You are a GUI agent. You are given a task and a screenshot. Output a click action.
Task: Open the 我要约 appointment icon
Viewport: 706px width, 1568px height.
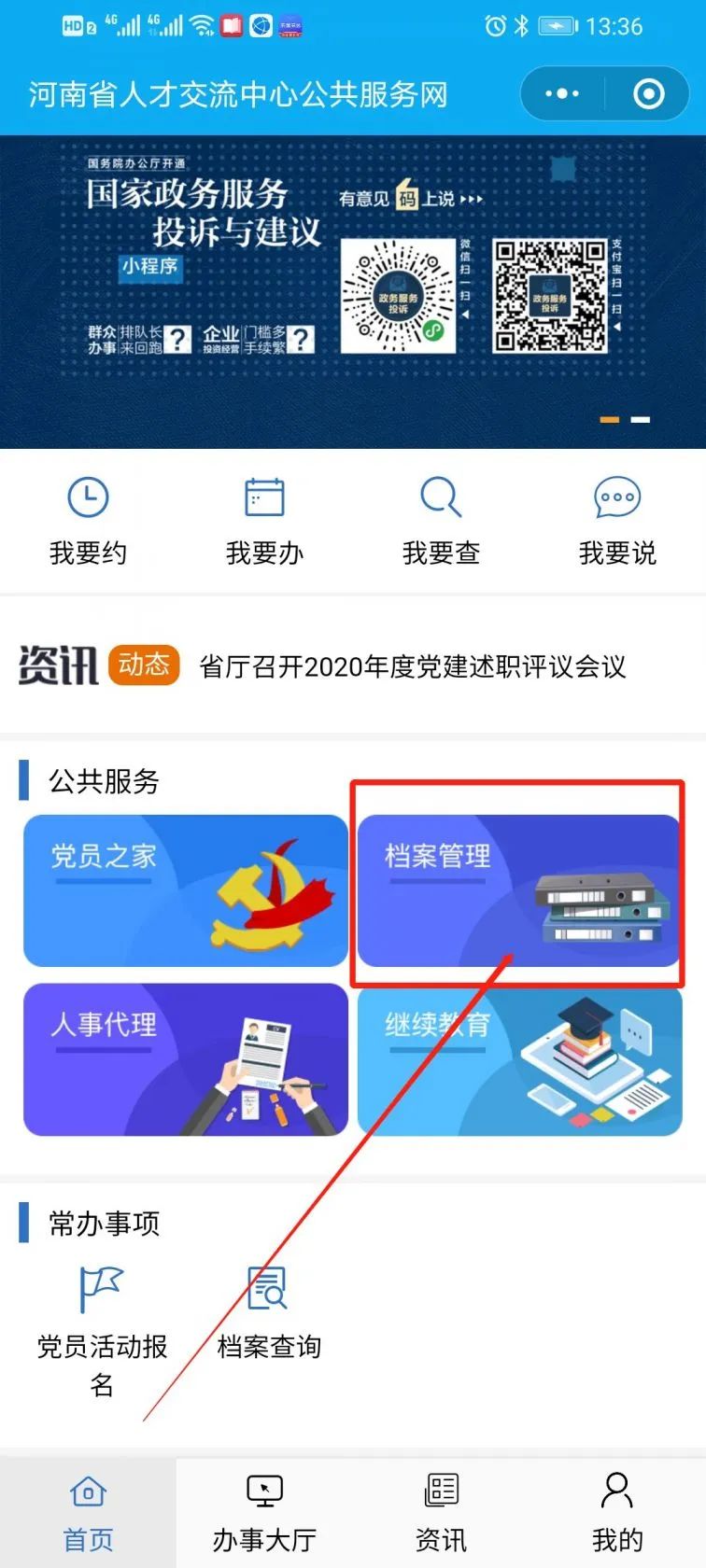pyautogui.click(x=88, y=497)
